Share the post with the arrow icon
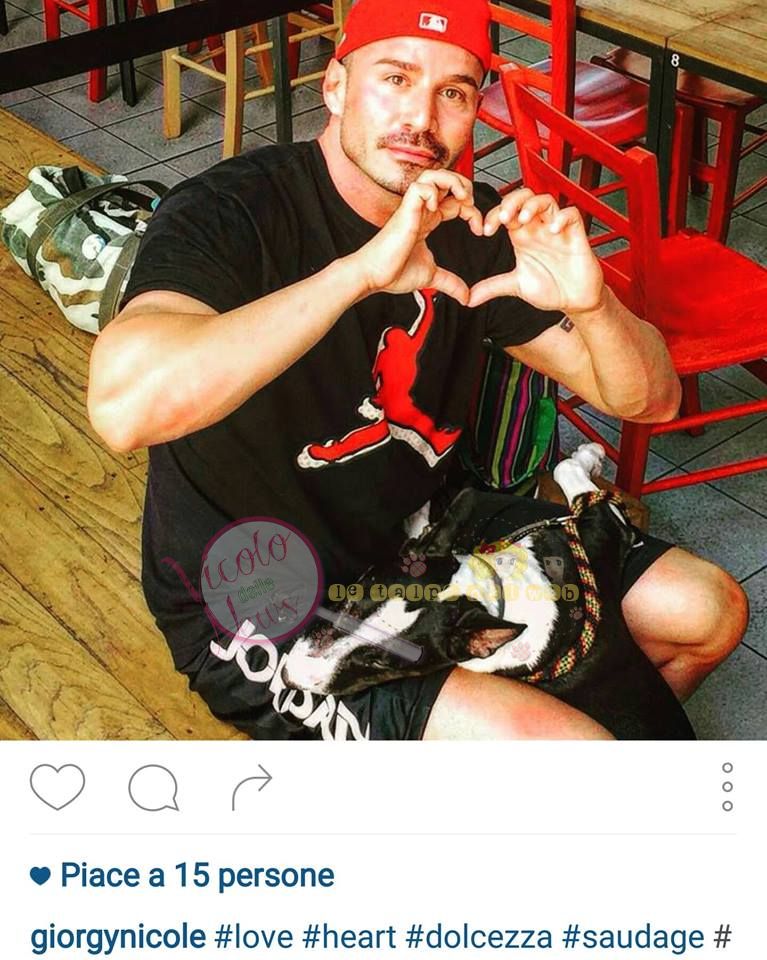 click(x=252, y=787)
